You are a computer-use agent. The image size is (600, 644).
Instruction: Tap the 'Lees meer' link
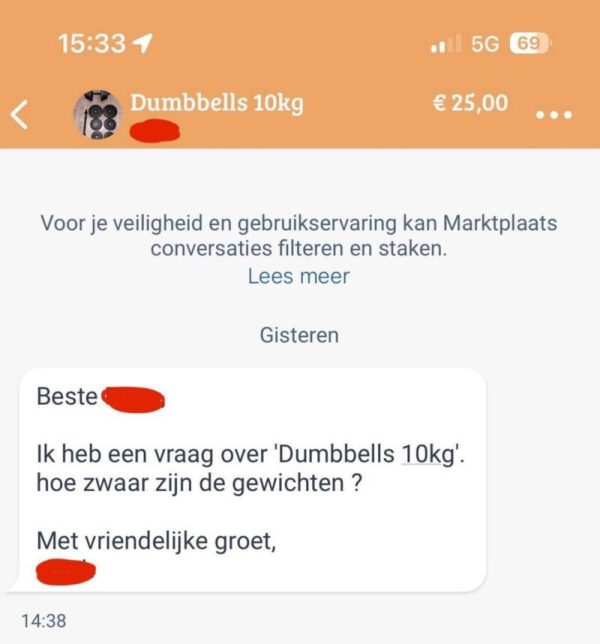pos(299,276)
